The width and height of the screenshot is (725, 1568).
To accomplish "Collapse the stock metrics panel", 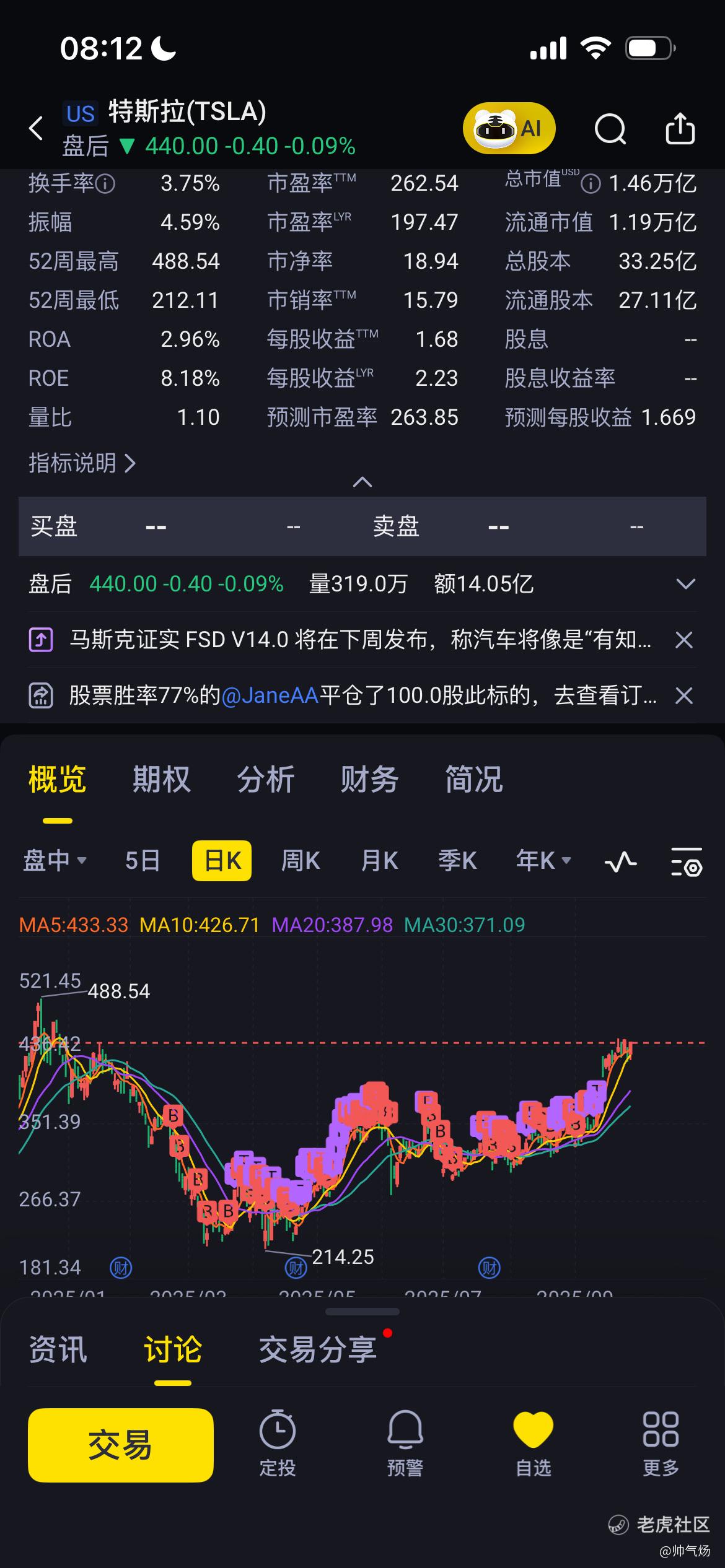I will point(362,482).
